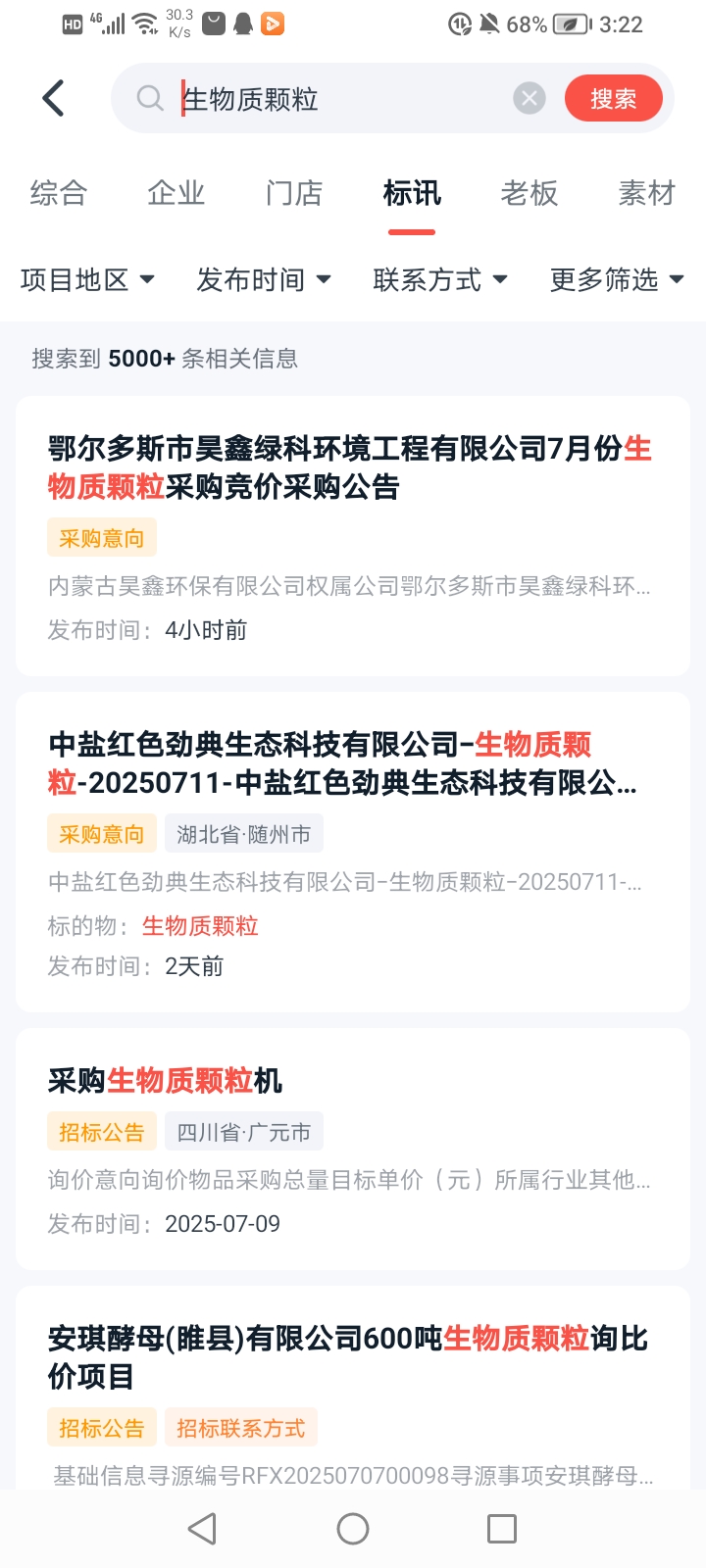Viewport: 706px width, 1568px height.
Task: Switch to the 企业 tab
Action: pos(176,193)
